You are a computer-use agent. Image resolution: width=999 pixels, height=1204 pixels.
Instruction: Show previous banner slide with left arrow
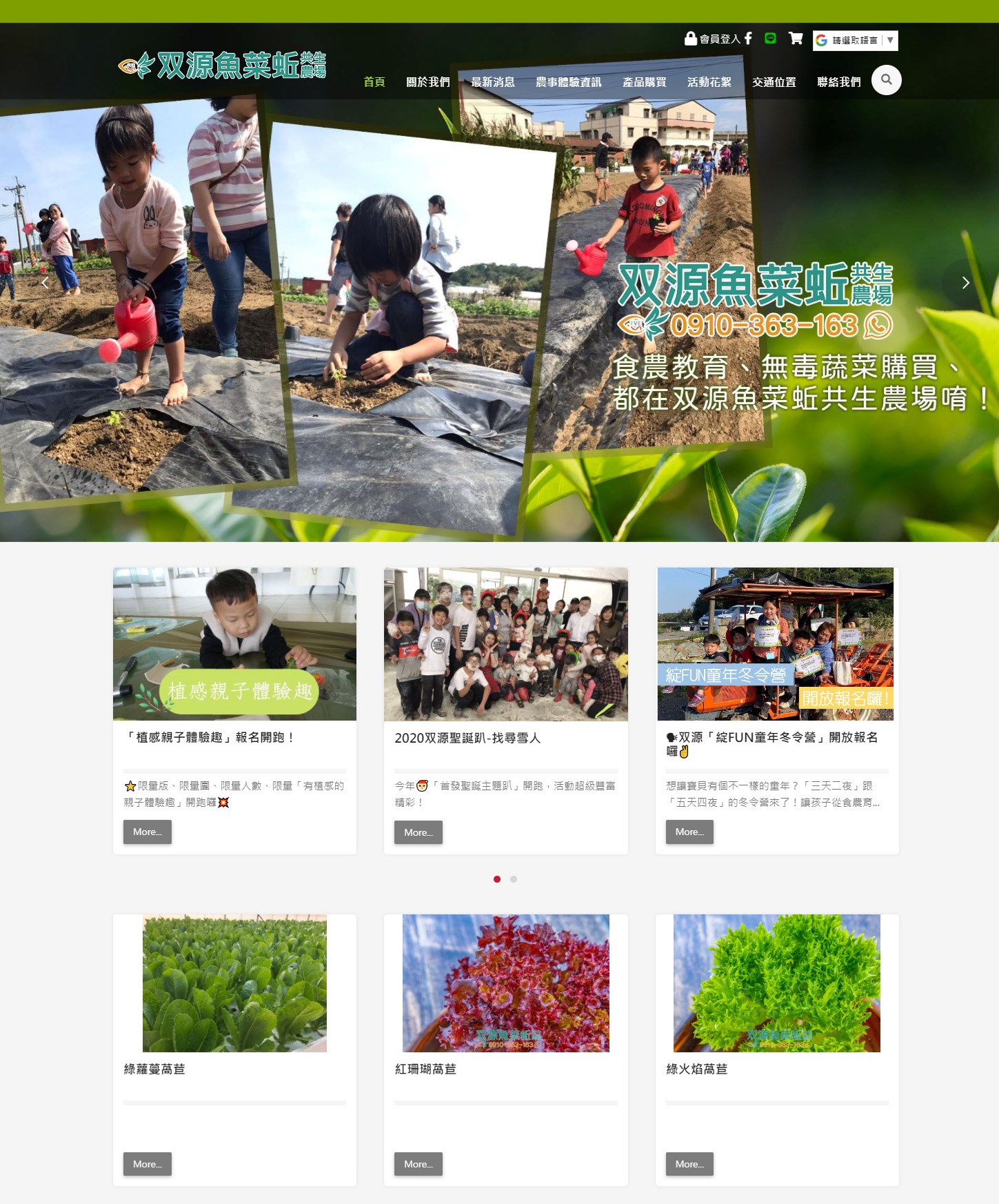click(x=45, y=283)
